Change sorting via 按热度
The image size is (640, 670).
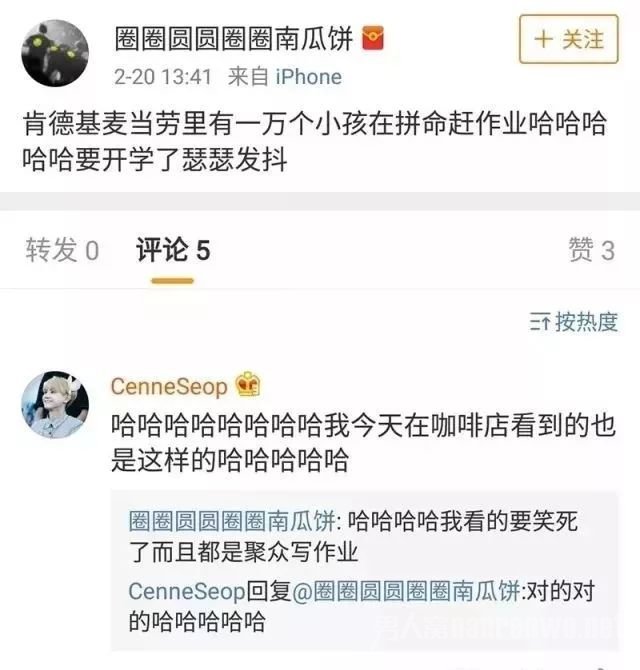click(x=574, y=321)
